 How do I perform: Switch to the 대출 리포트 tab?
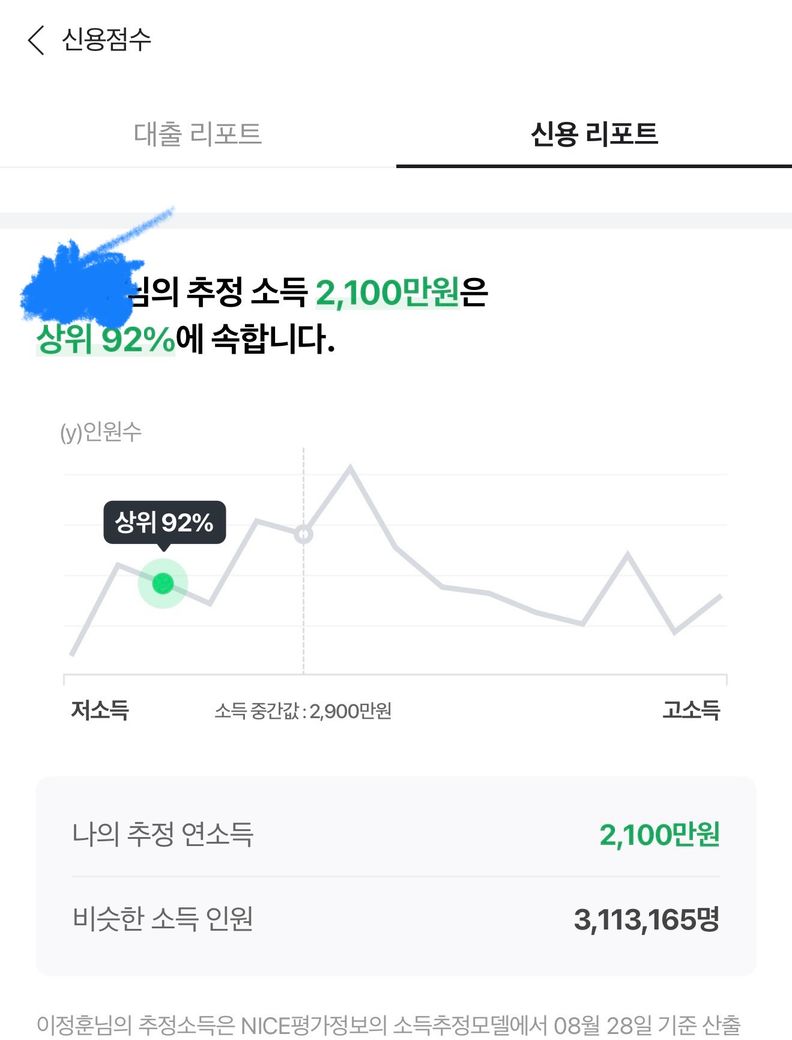click(198, 134)
